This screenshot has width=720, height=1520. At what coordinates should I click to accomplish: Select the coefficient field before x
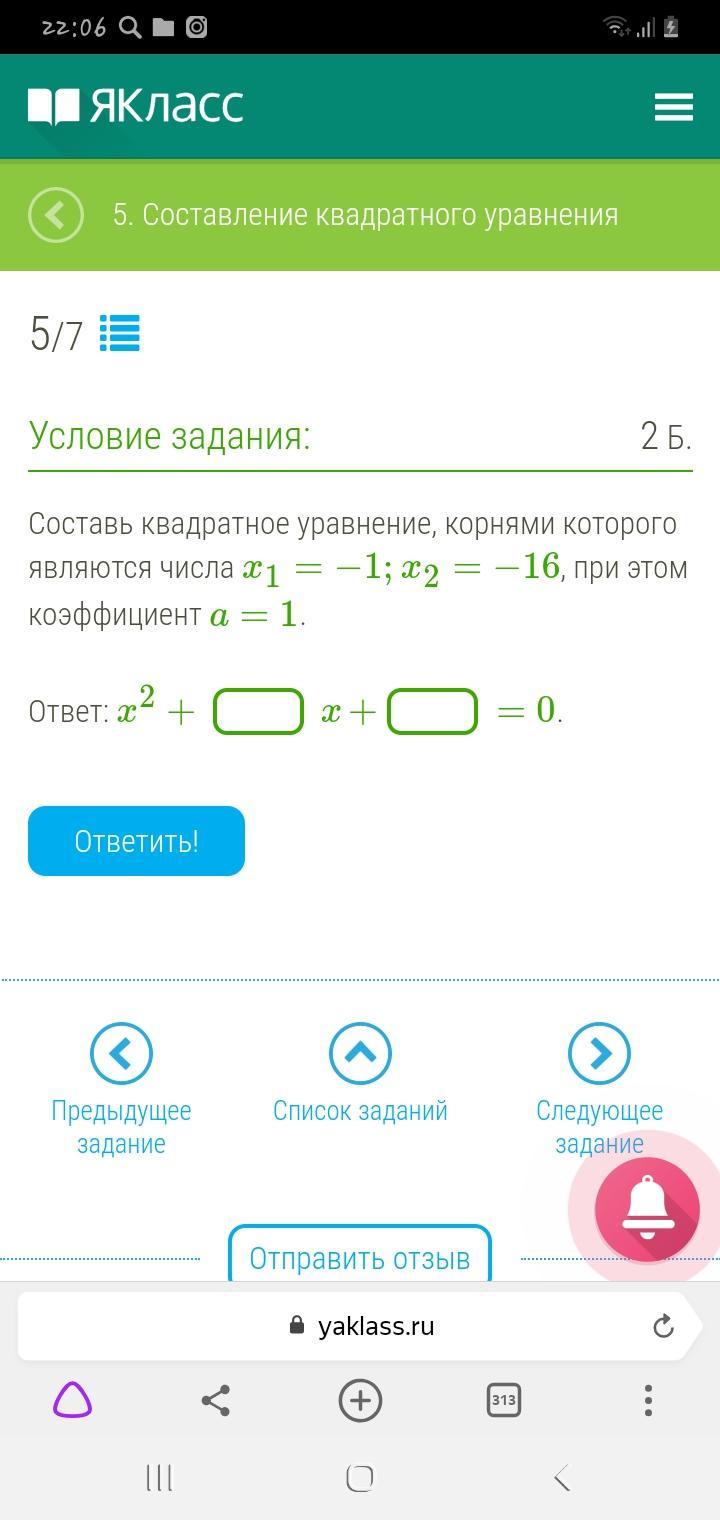(x=258, y=711)
